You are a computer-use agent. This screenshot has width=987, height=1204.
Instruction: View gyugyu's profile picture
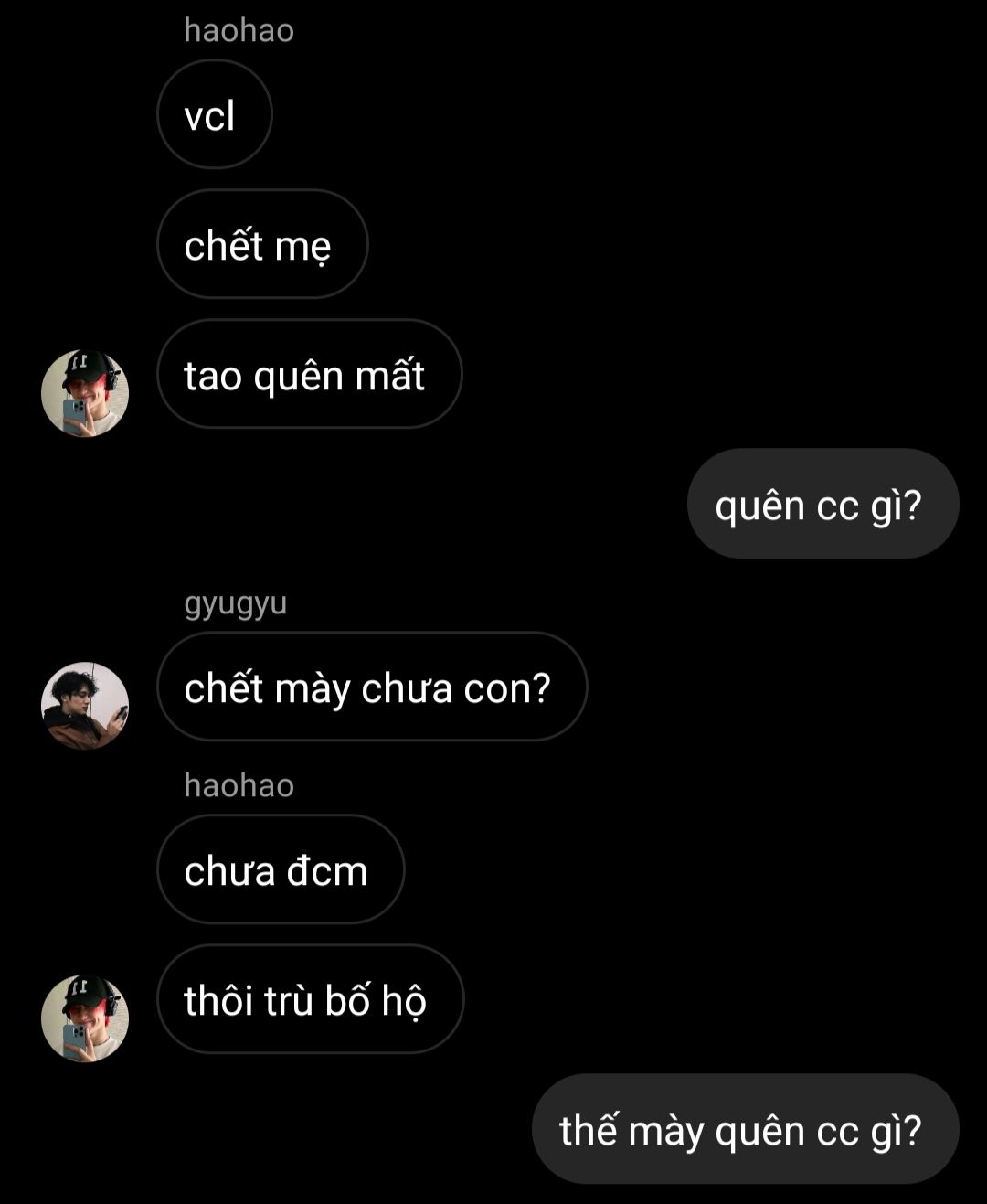(85, 706)
